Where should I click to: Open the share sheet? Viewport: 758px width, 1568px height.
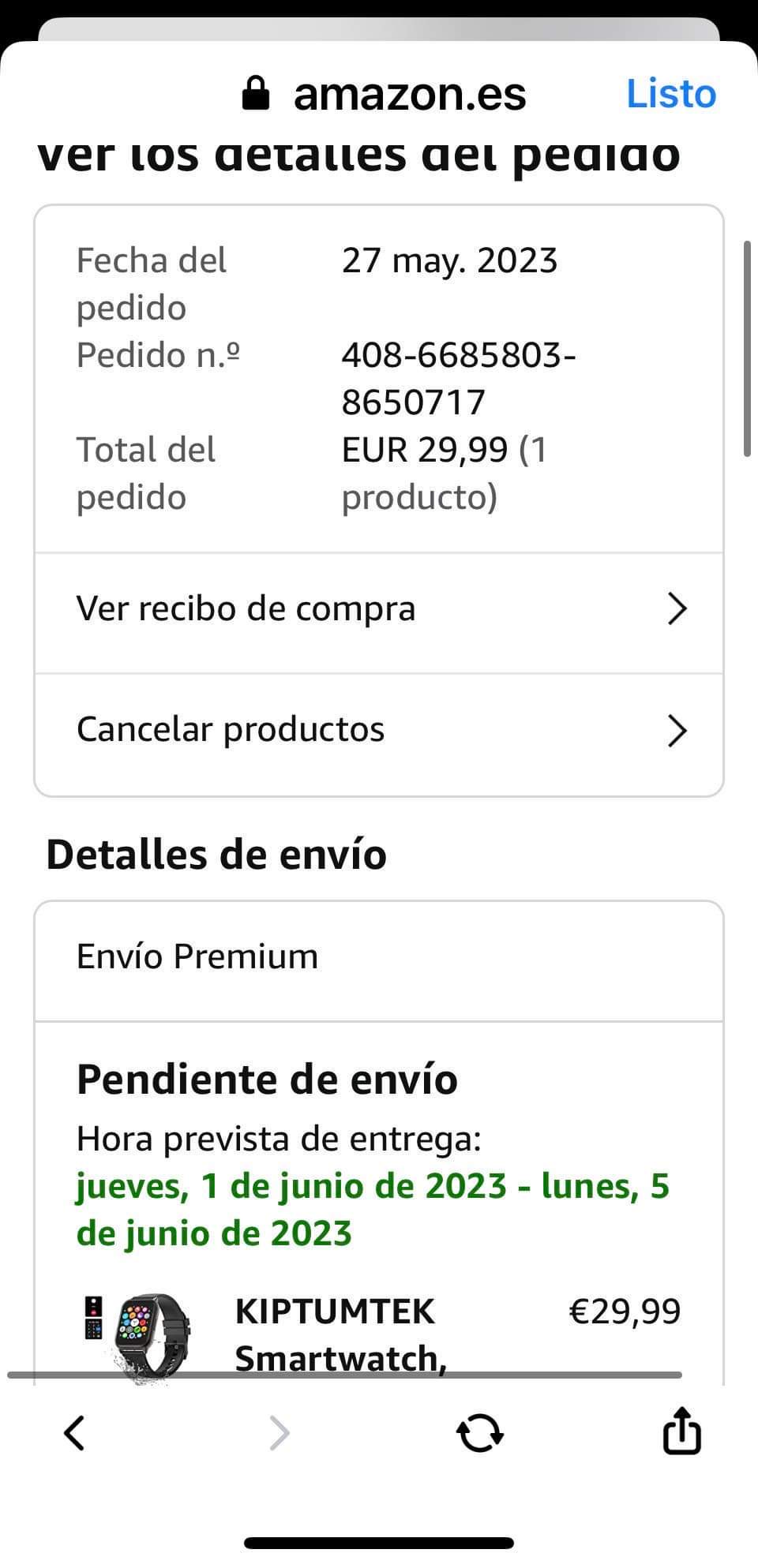pyautogui.click(x=681, y=1431)
